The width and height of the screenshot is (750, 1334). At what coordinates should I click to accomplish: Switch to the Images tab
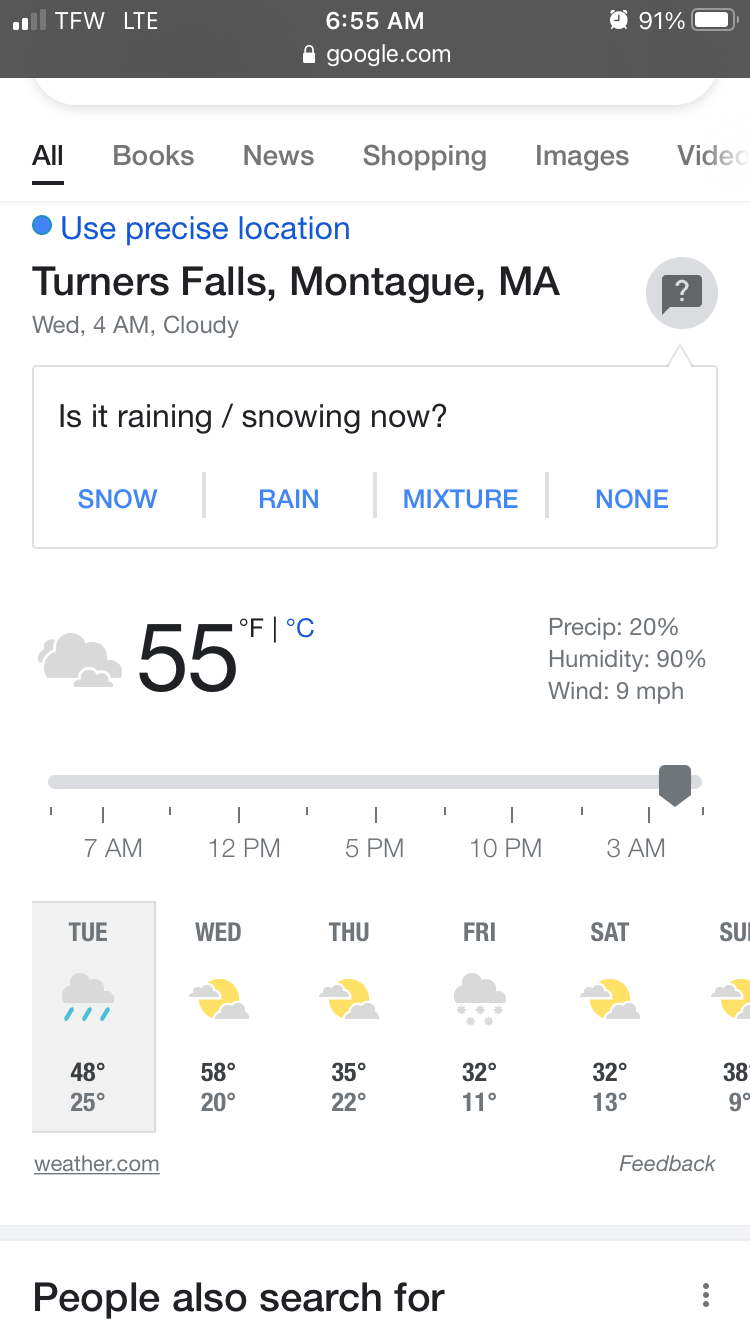coord(582,156)
